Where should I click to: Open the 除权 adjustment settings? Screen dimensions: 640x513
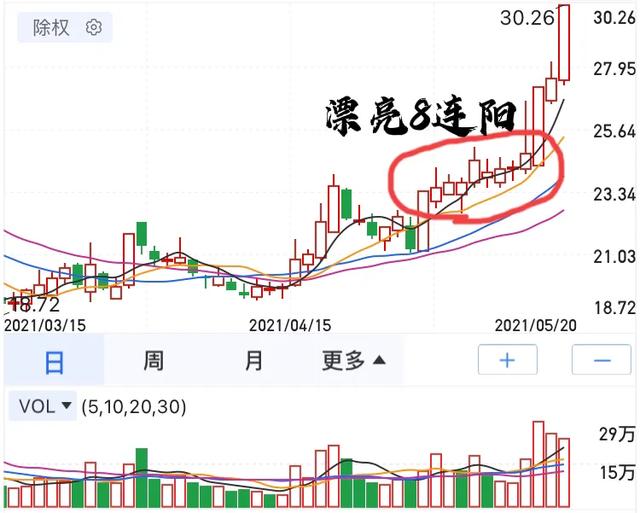[x=66, y=28]
